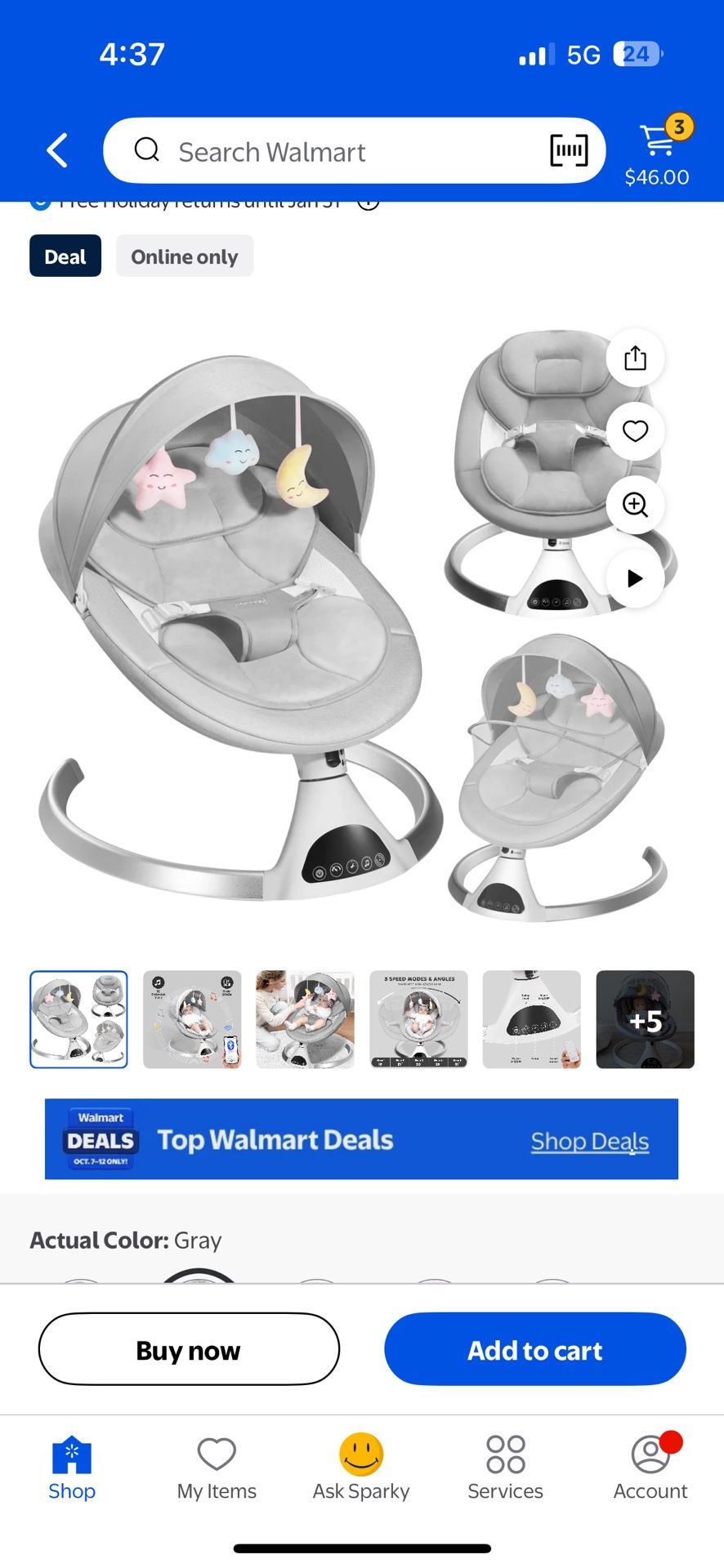Switch to the My Items tab

tap(217, 1468)
